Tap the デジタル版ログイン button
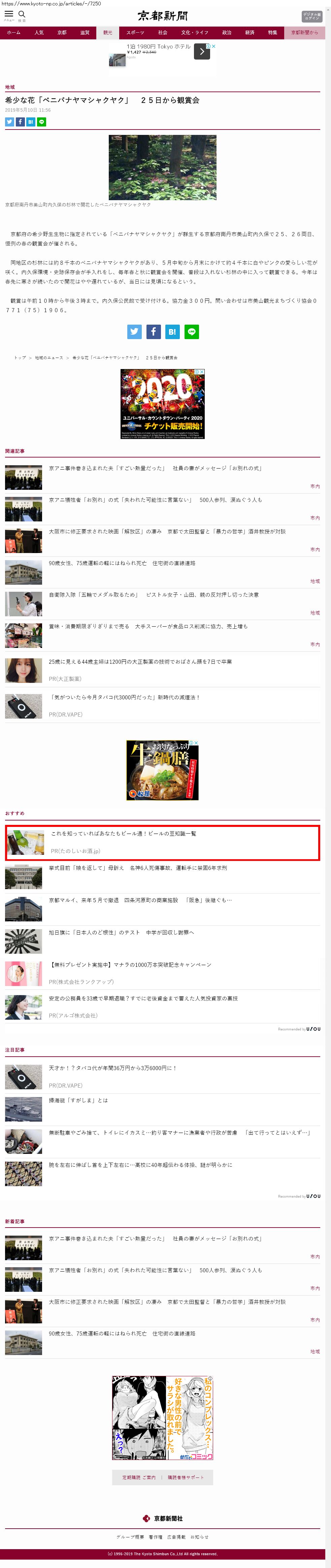The image size is (331, 1568). tap(311, 16)
